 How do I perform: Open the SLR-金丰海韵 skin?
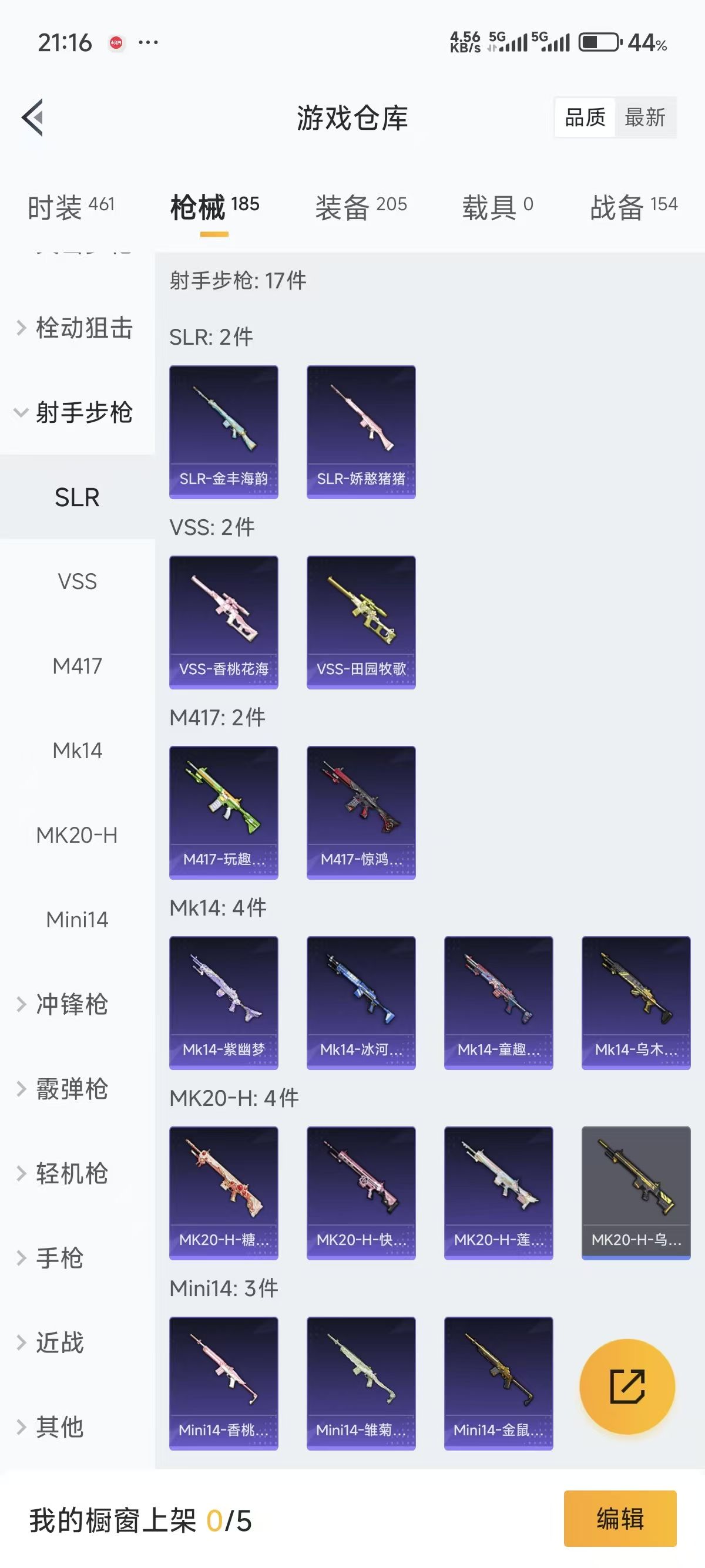(x=223, y=432)
